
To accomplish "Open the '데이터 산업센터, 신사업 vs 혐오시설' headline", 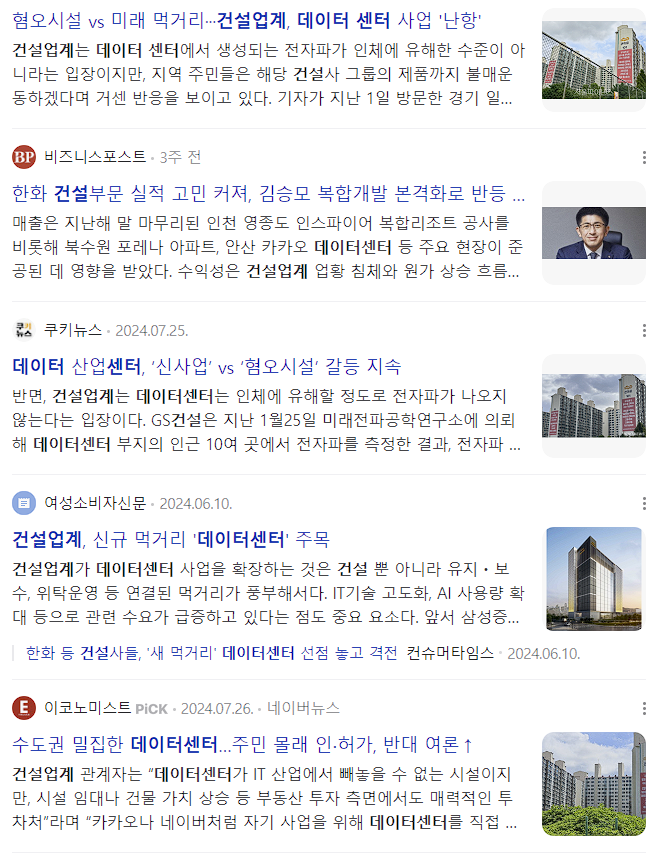I will 206,367.
